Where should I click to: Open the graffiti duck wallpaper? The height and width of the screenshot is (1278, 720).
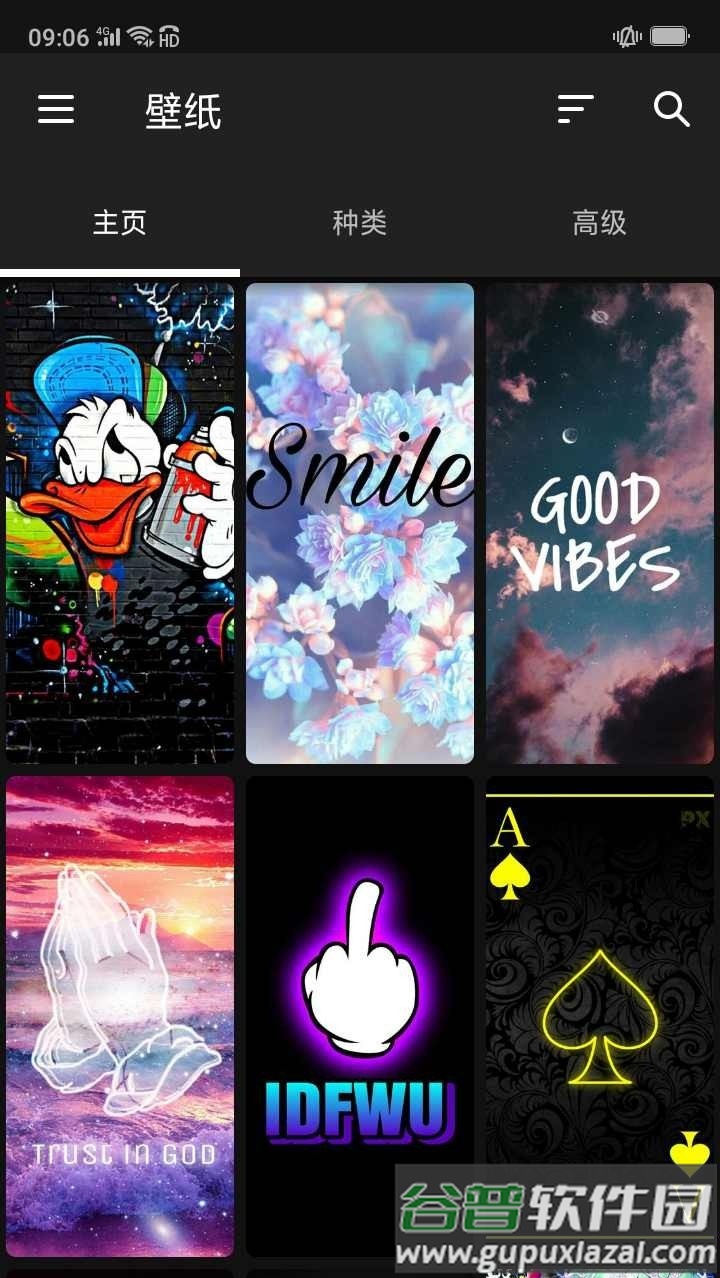[x=120, y=522]
